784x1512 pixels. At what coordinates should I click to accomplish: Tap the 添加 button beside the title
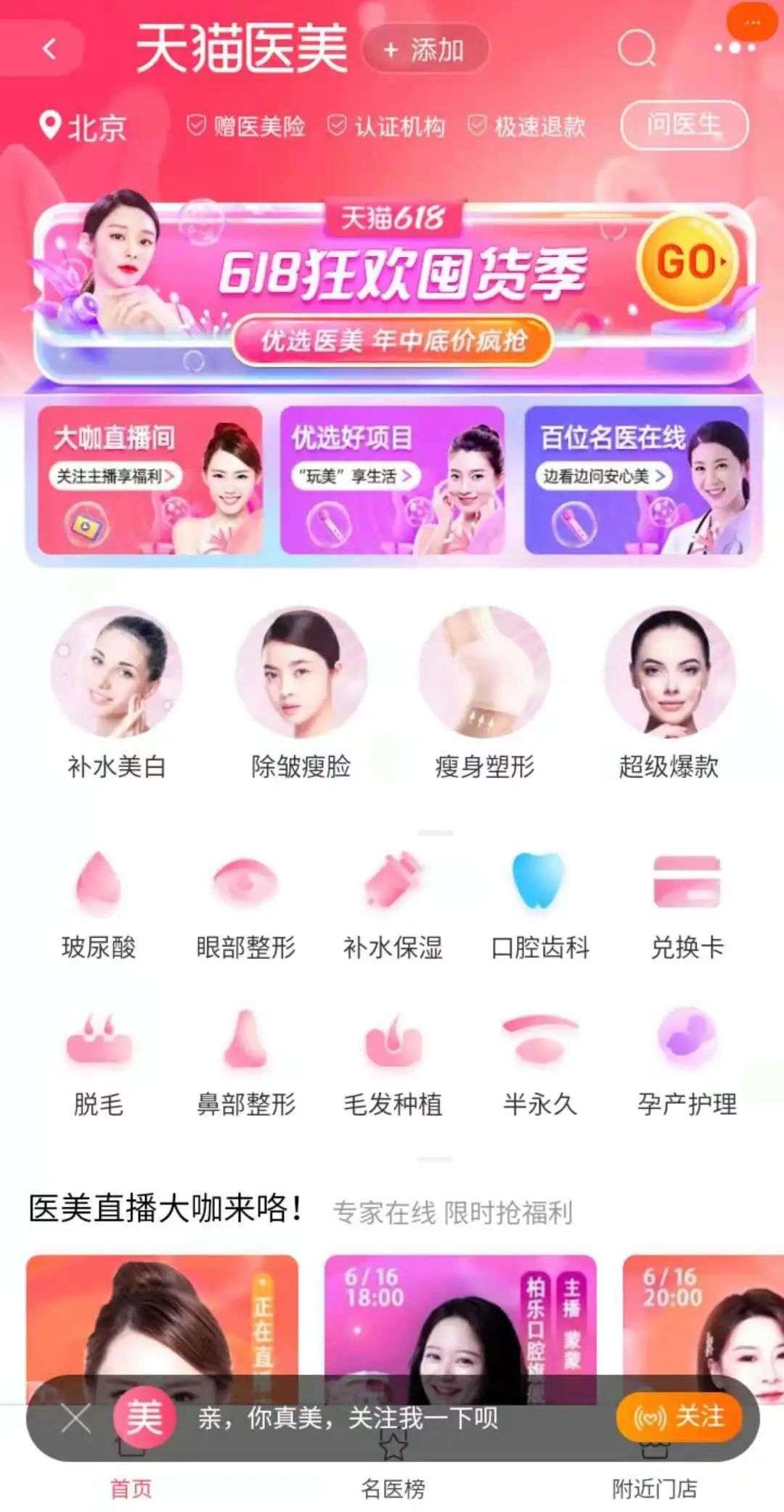pos(425,49)
